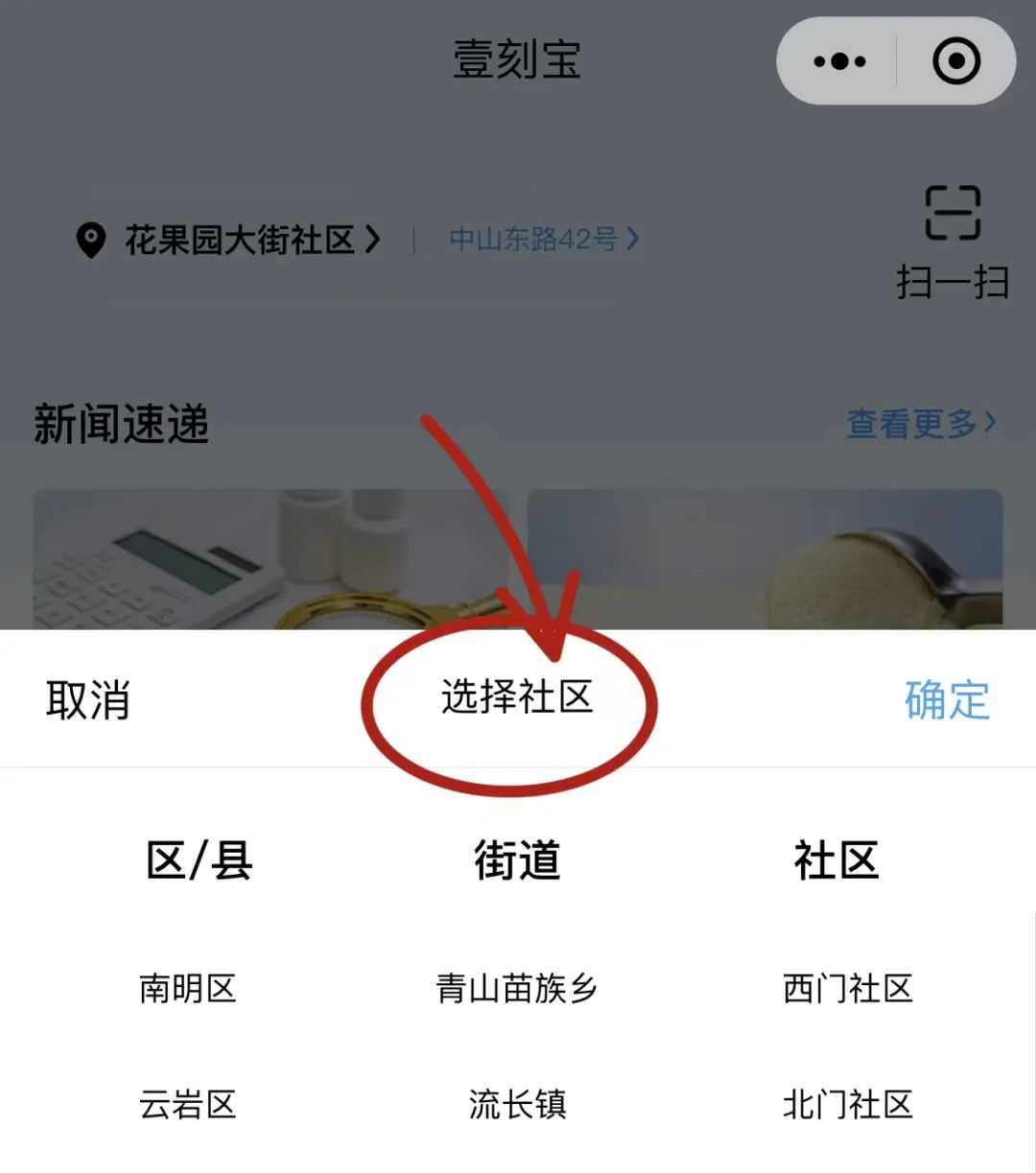Select 西门社区 in the community column

(x=847, y=988)
